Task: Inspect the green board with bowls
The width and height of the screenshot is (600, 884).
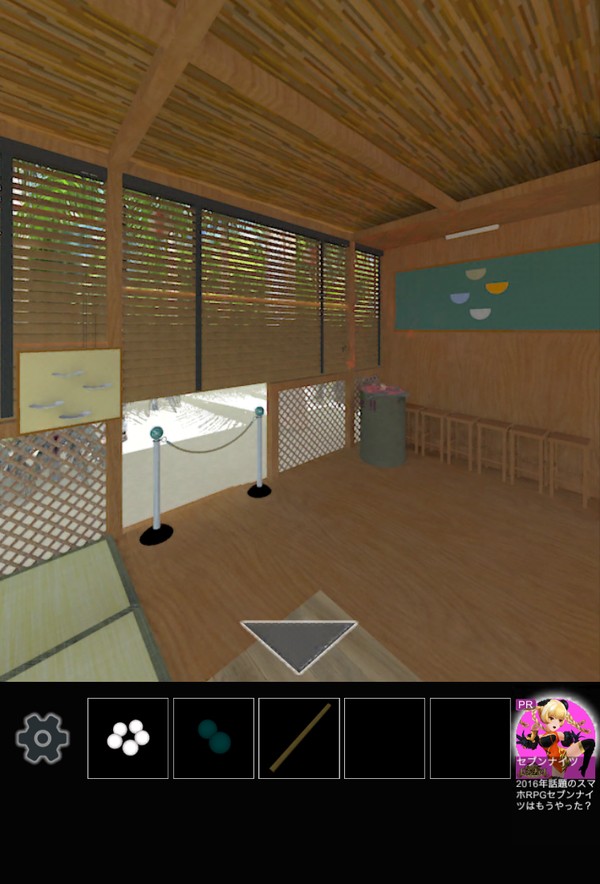Action: (496, 289)
